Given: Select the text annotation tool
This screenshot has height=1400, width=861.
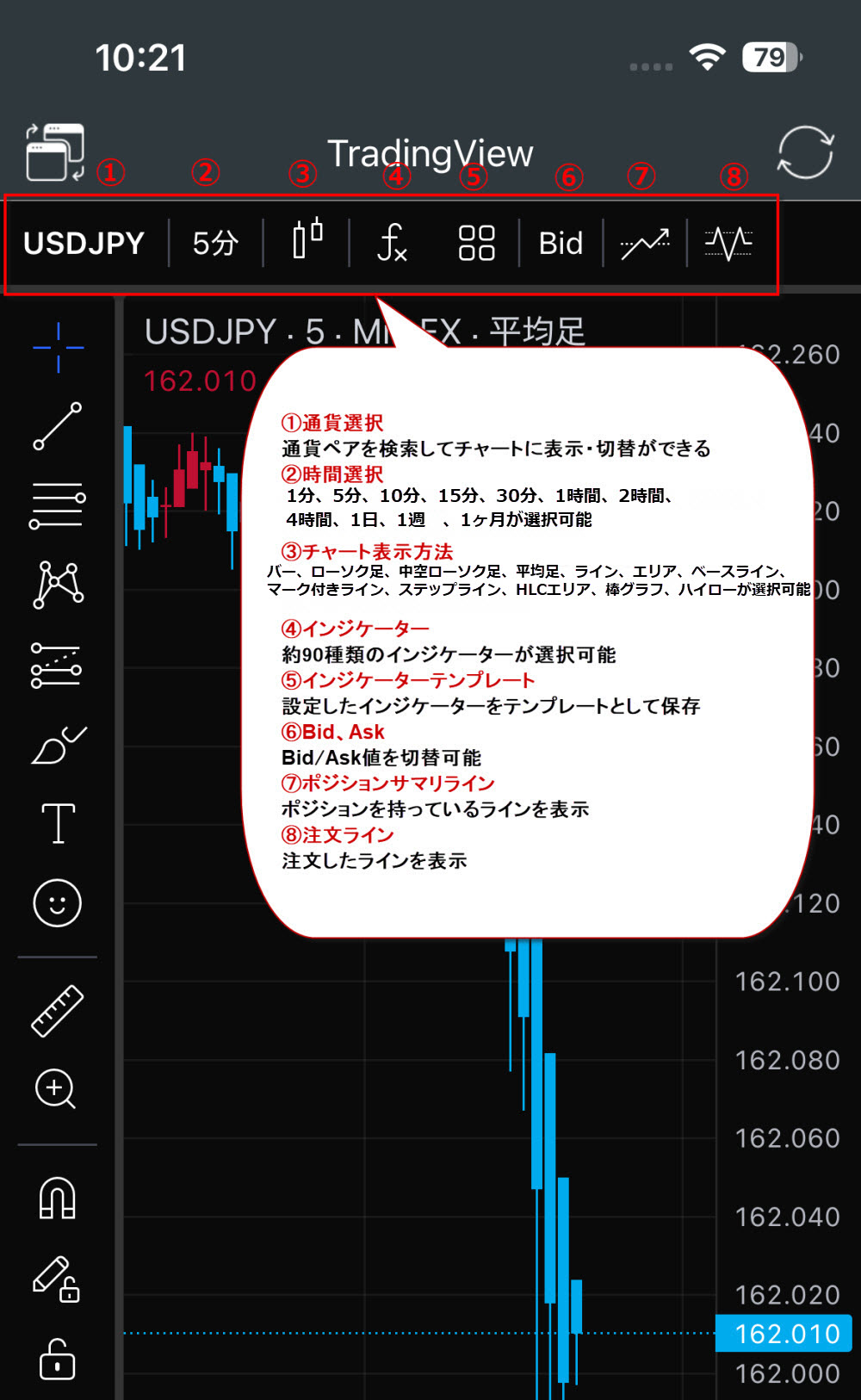Looking at the screenshot, I should 58,823.
